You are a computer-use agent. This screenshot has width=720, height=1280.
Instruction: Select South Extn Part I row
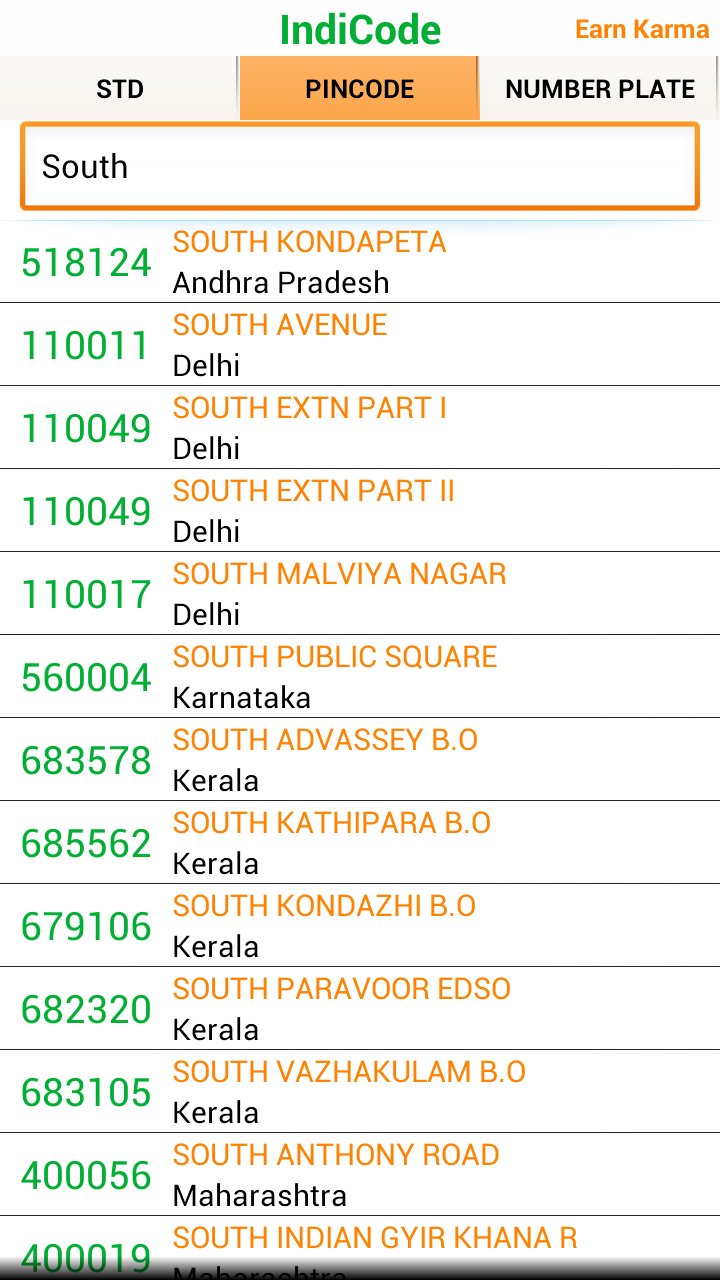point(360,428)
